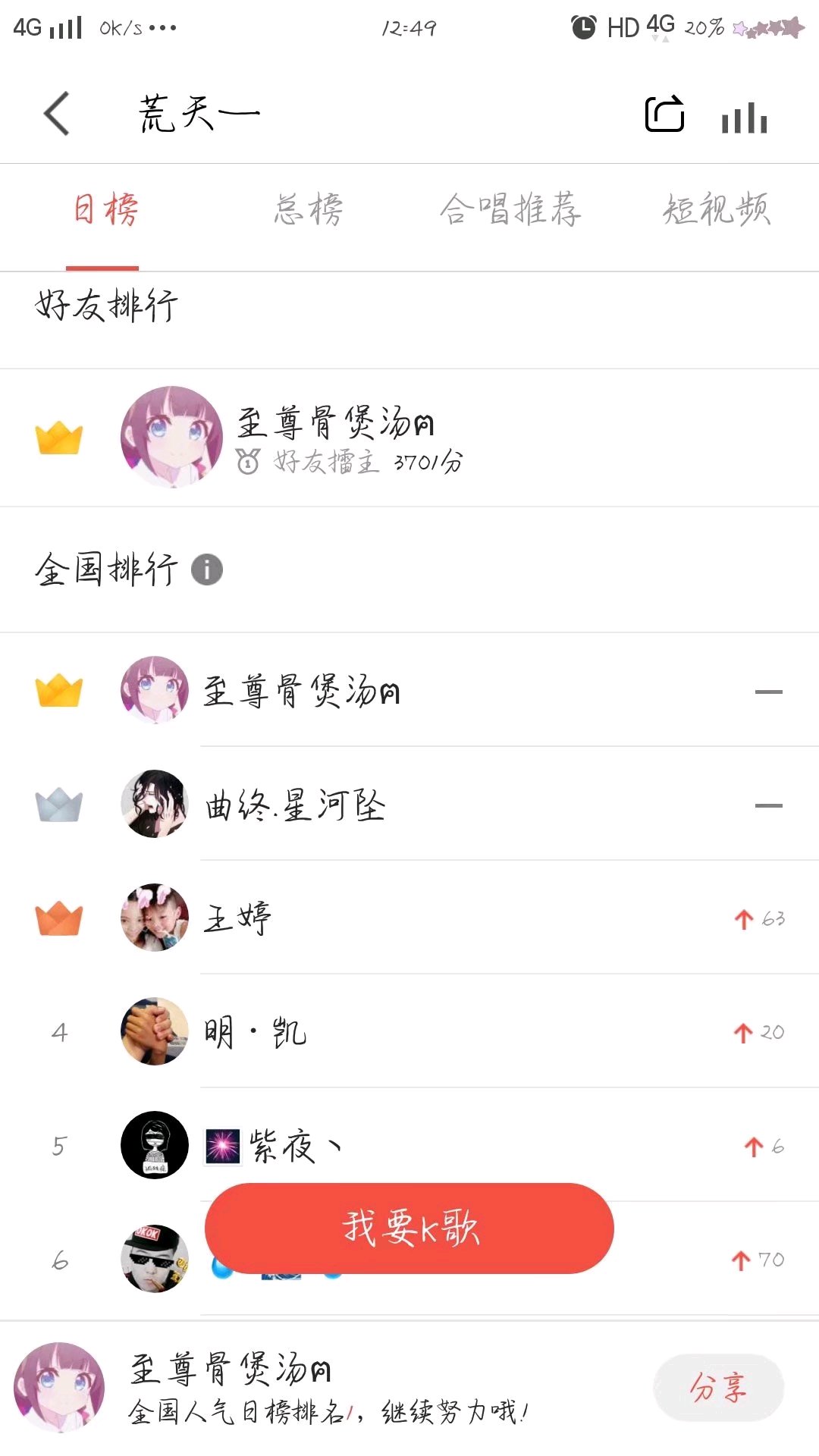
Task: Open 王婷's entry
Action: (x=237, y=918)
